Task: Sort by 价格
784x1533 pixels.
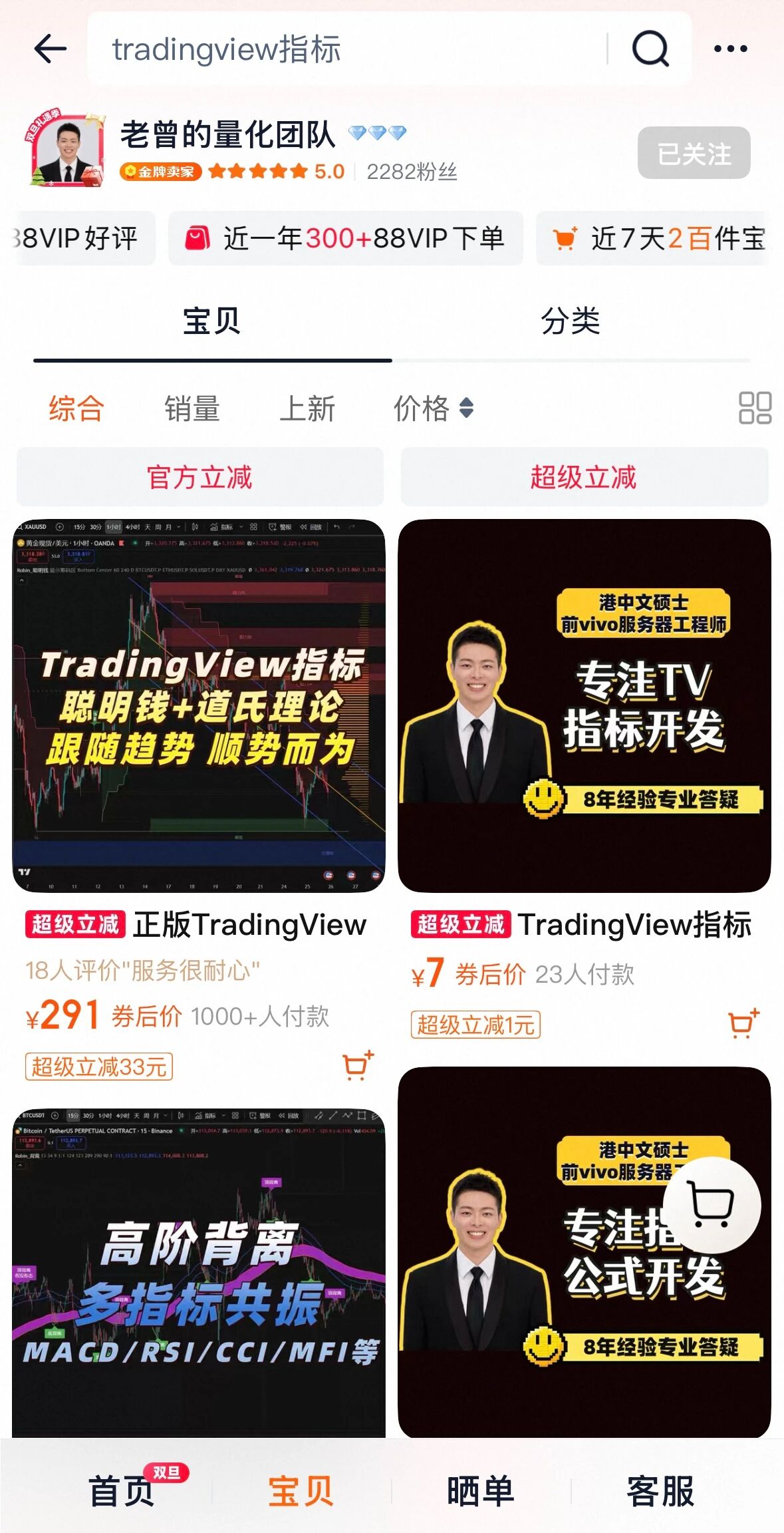Action: (x=433, y=409)
